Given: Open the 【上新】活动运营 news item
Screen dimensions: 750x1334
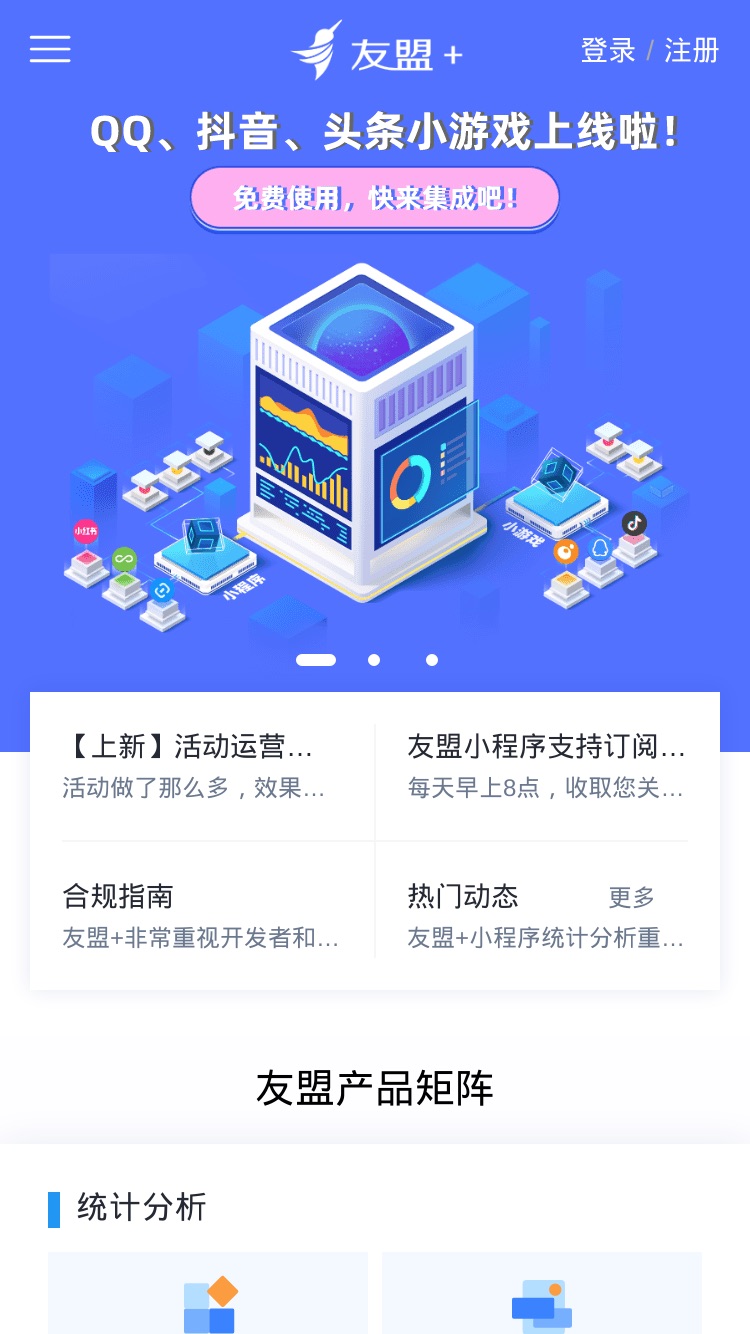Looking at the screenshot, I should click(x=203, y=767).
